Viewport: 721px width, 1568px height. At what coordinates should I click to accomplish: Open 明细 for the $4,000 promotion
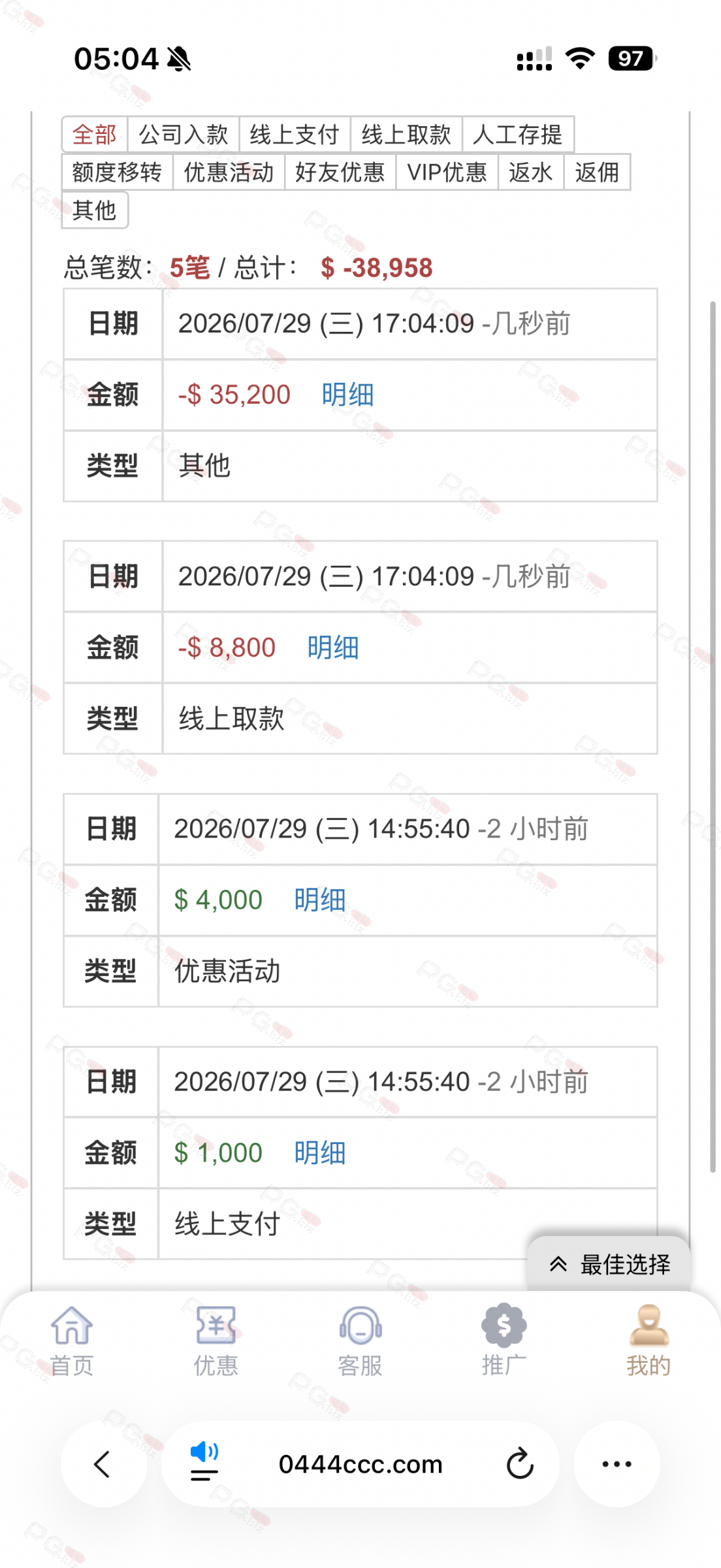point(320,900)
